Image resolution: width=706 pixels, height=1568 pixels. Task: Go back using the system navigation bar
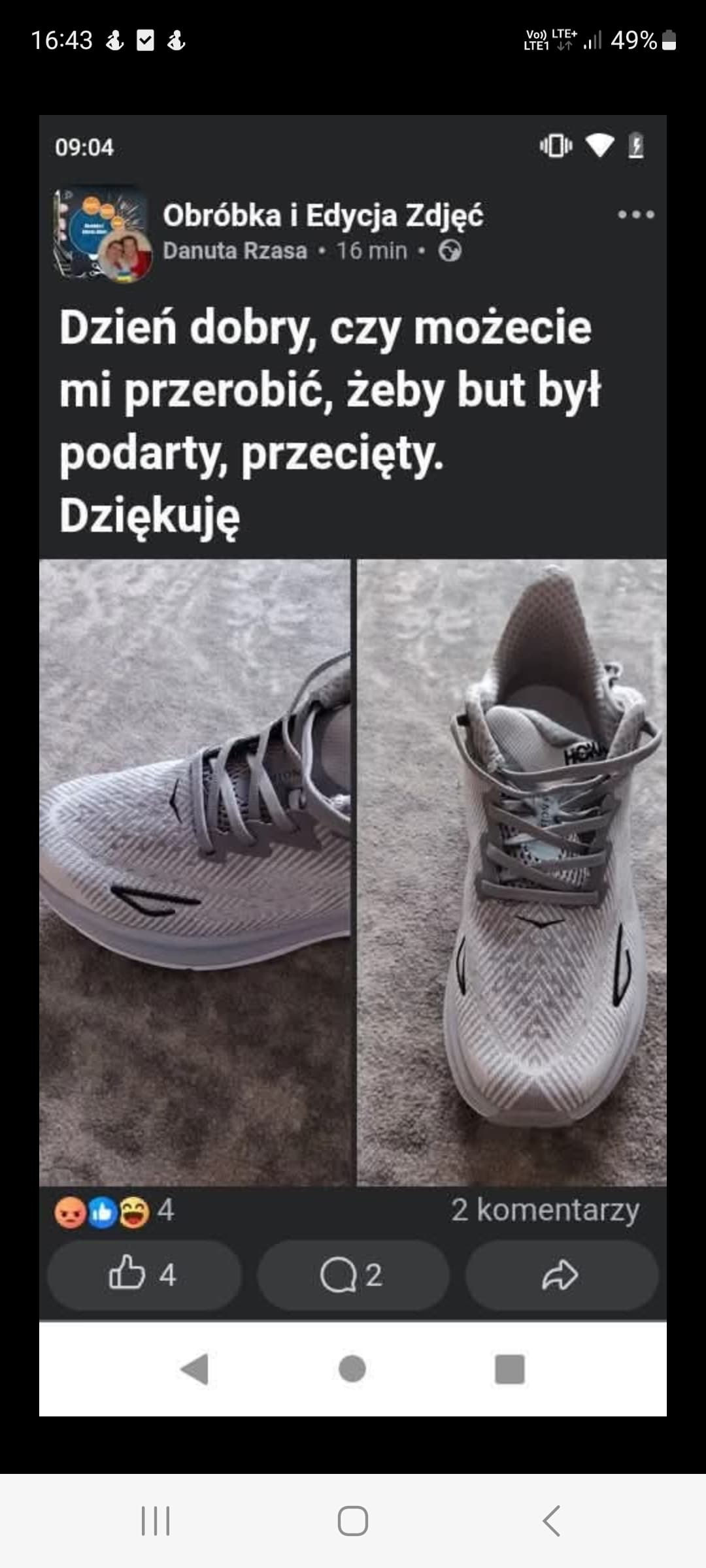pyautogui.click(x=551, y=1520)
